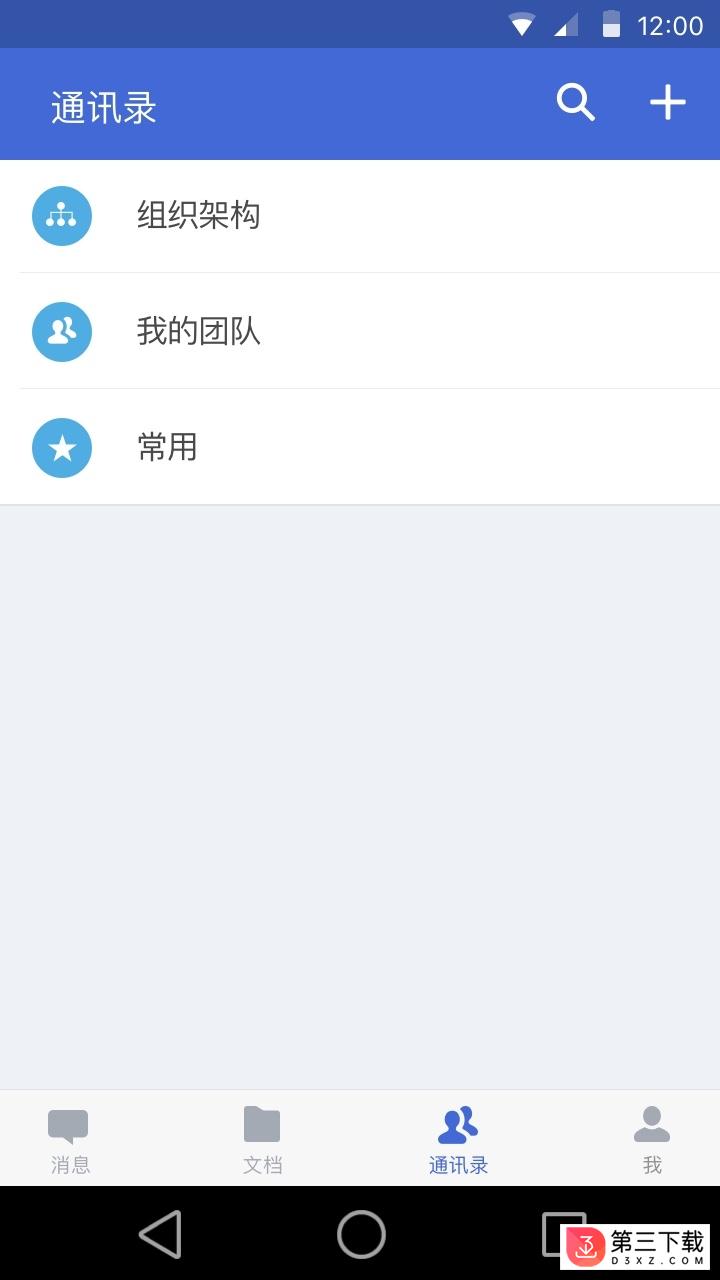Select the 通讯录 tab
720x1280 pixels.
(458, 1139)
